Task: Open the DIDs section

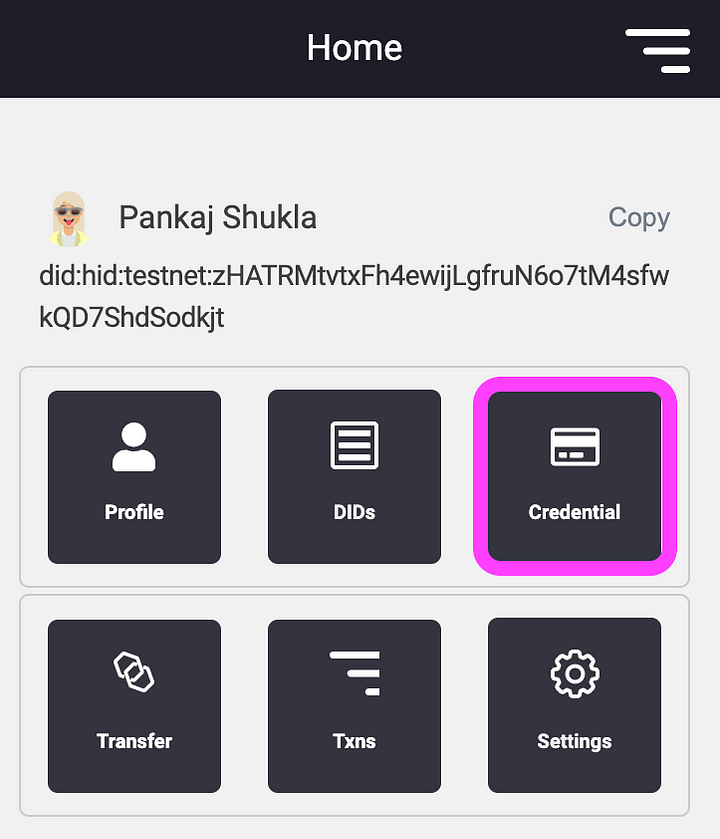Action: pos(354,477)
